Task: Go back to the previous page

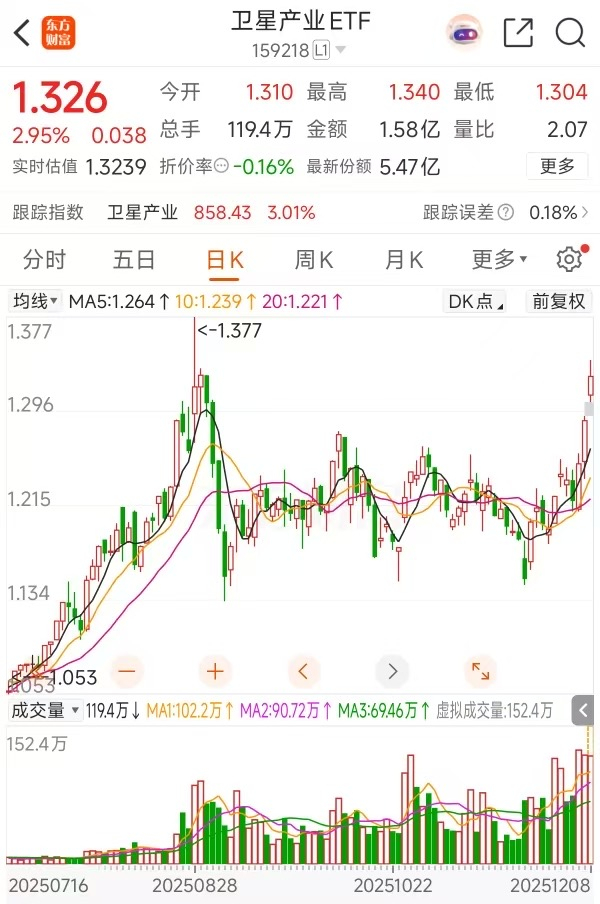Action: (22, 34)
